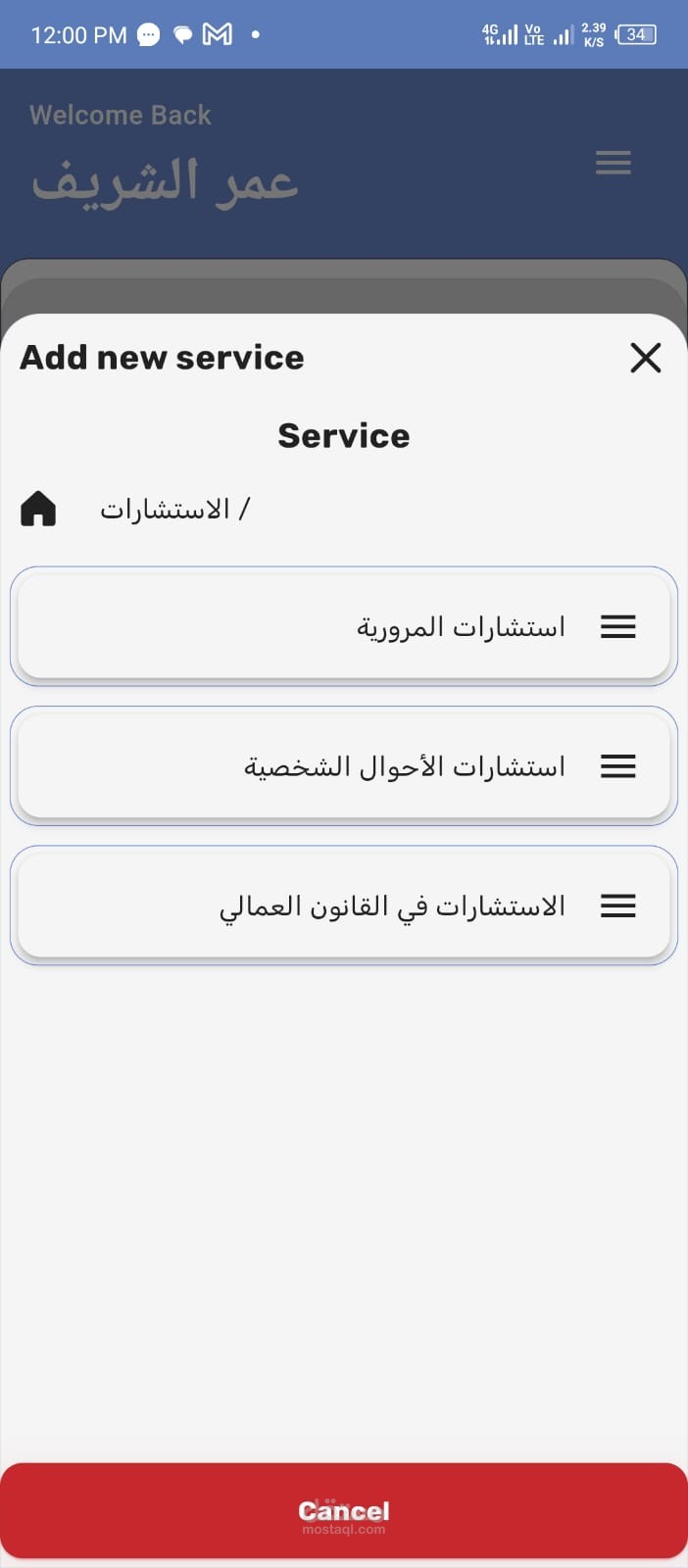Tap the red Cancel button

[x=344, y=1510]
